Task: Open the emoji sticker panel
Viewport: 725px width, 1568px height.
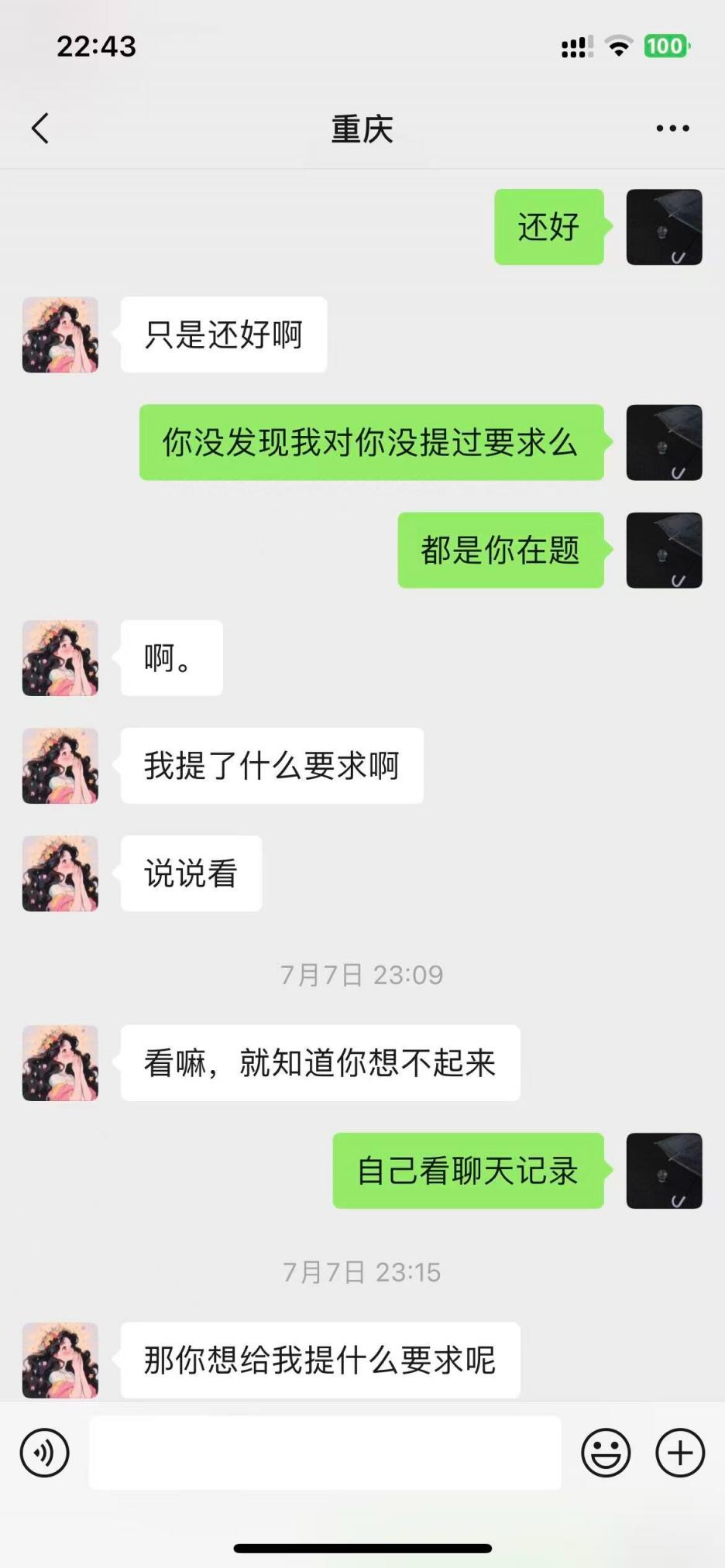Action: 606,1453
